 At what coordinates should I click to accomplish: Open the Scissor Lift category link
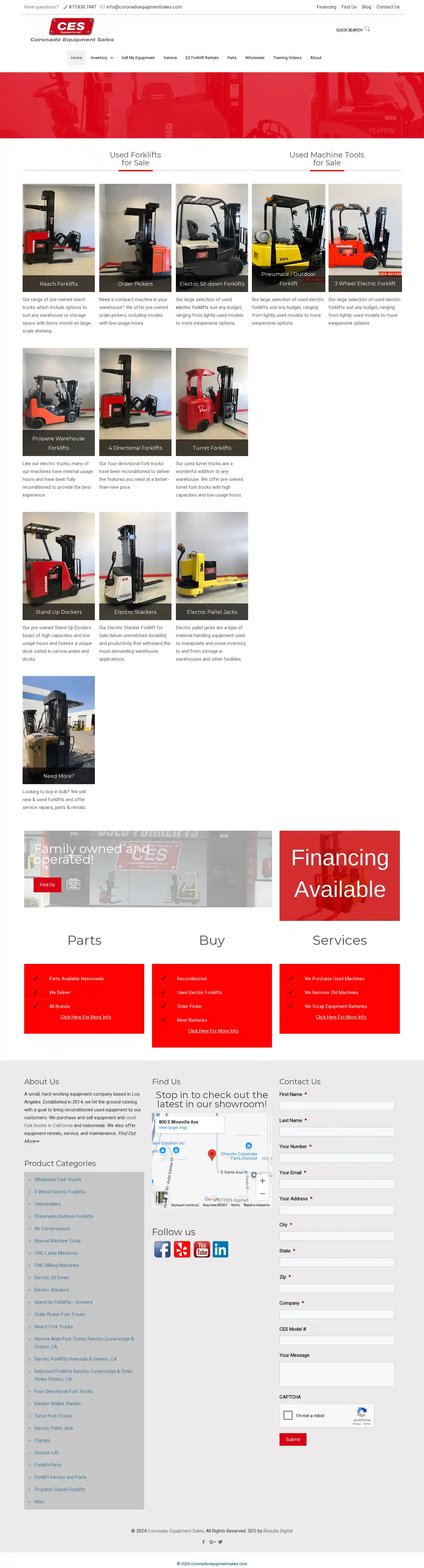[46, 1452]
